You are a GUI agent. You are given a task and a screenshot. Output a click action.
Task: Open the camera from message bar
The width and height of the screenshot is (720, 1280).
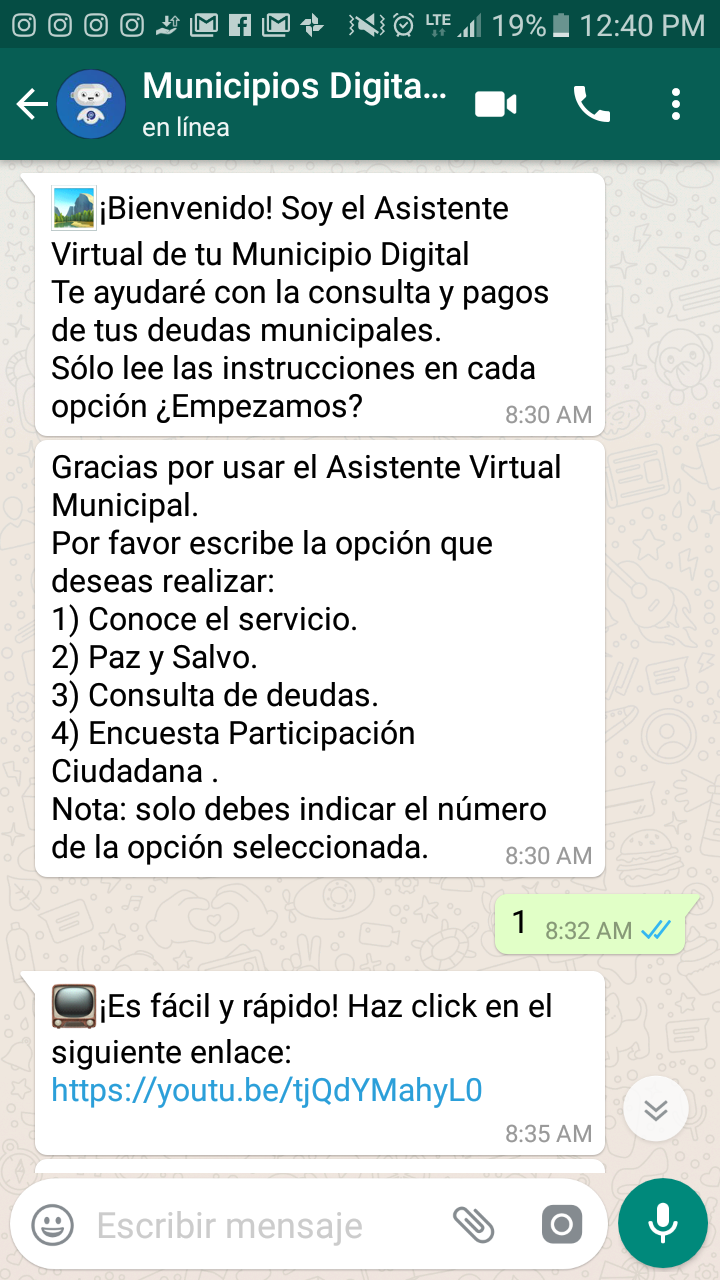tap(561, 1224)
